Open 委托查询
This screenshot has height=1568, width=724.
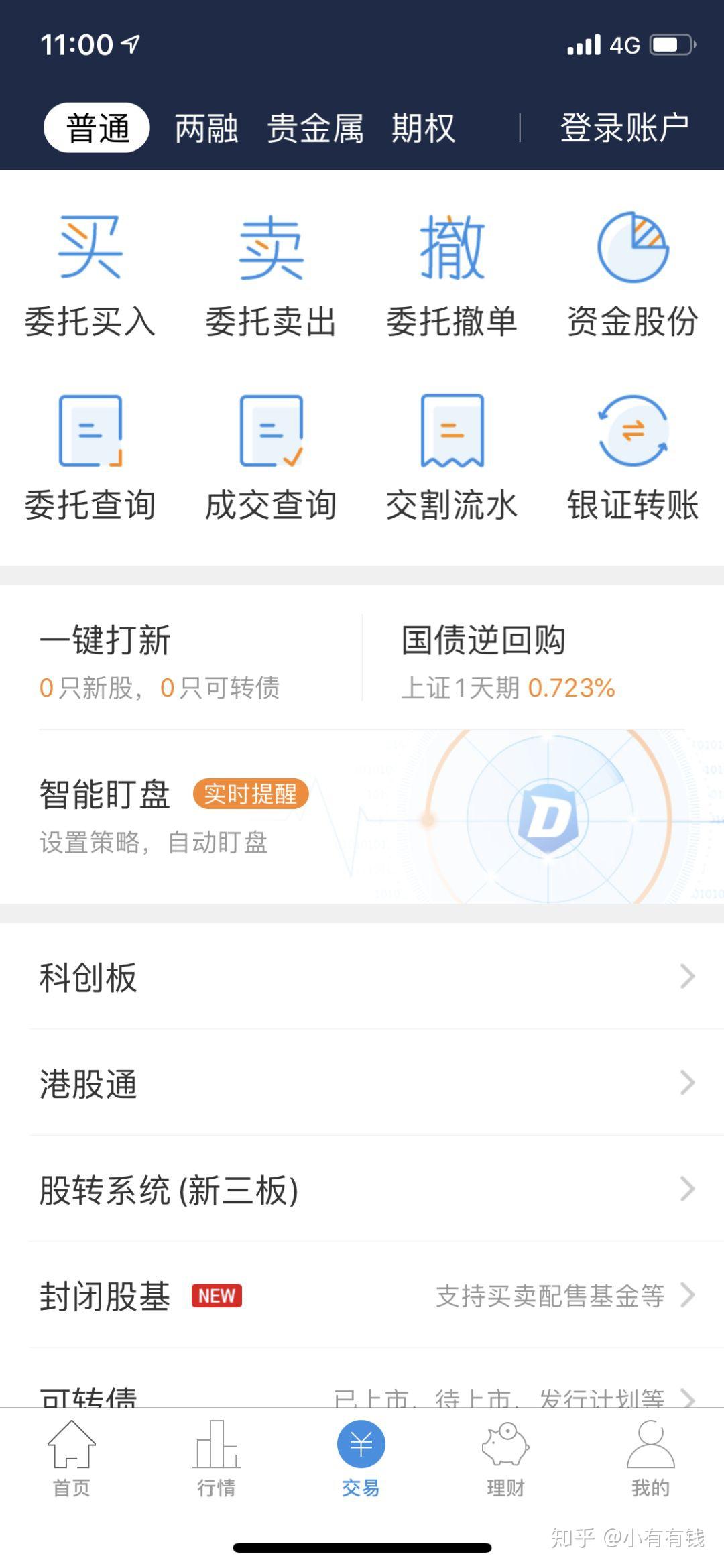click(x=90, y=457)
